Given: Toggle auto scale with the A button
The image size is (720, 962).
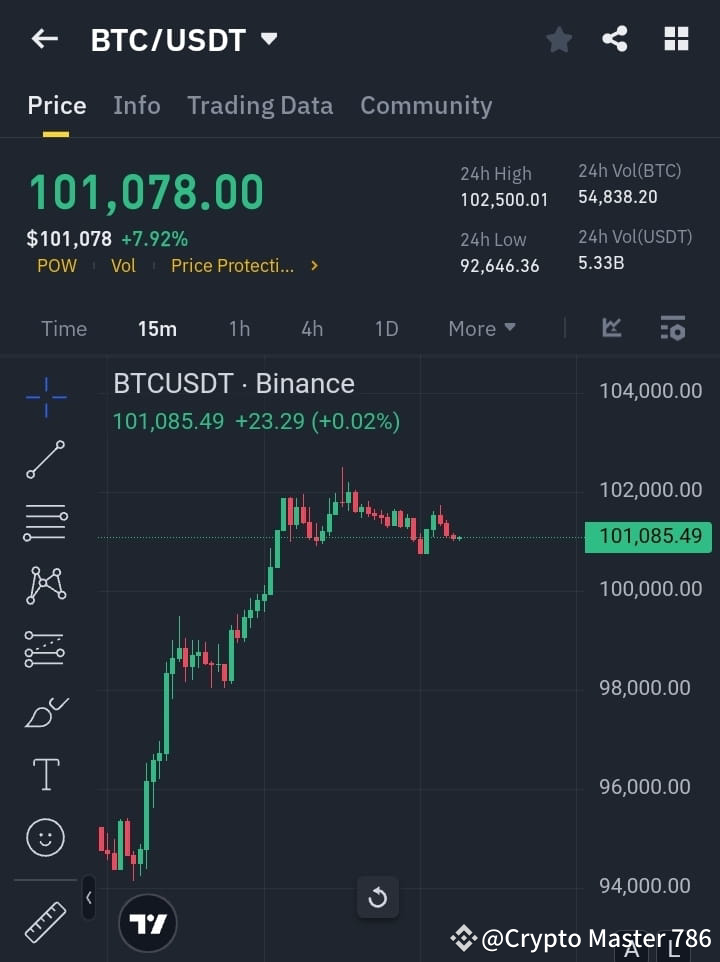Looking at the screenshot, I should click(633, 951).
